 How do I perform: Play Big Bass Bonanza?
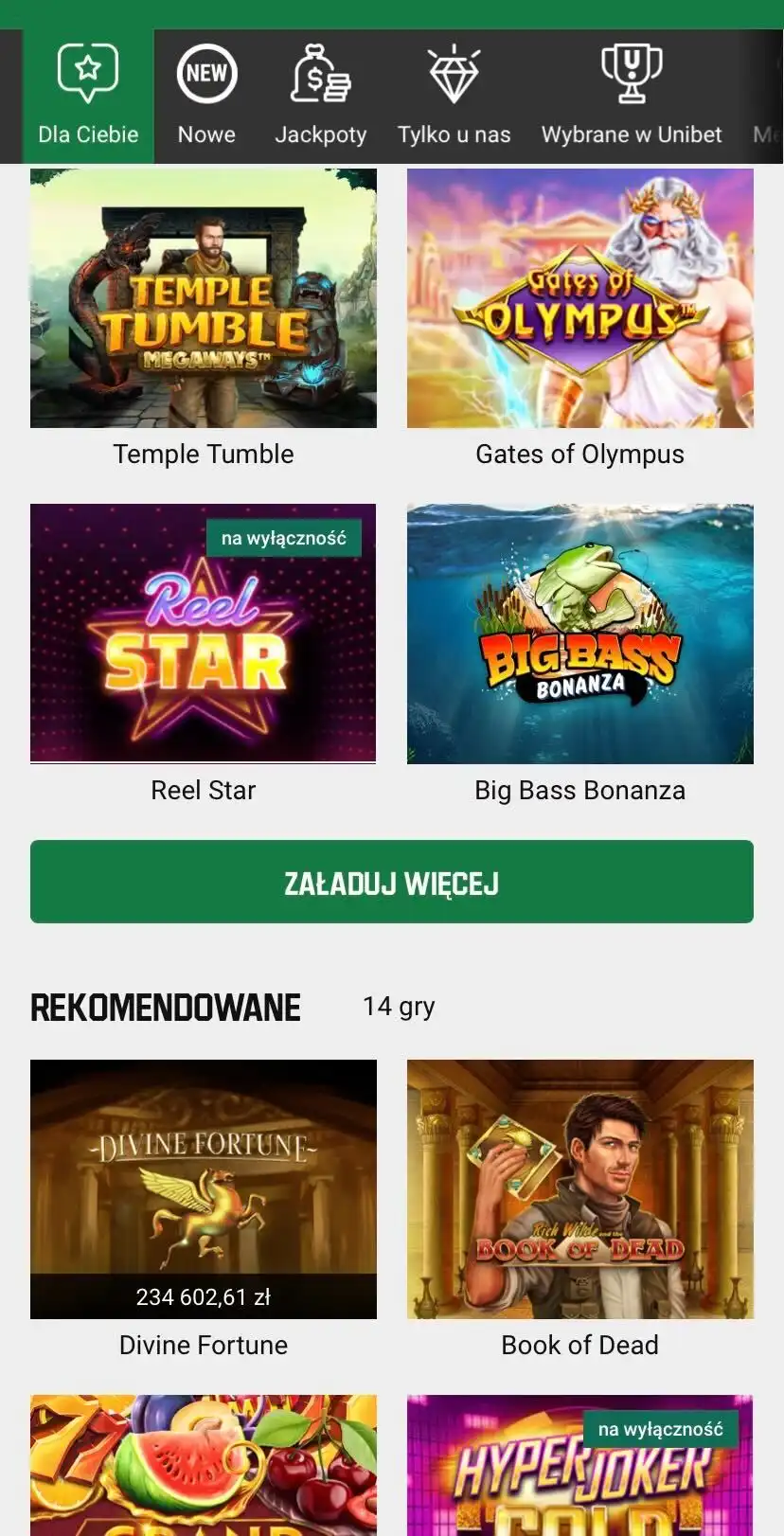click(579, 634)
